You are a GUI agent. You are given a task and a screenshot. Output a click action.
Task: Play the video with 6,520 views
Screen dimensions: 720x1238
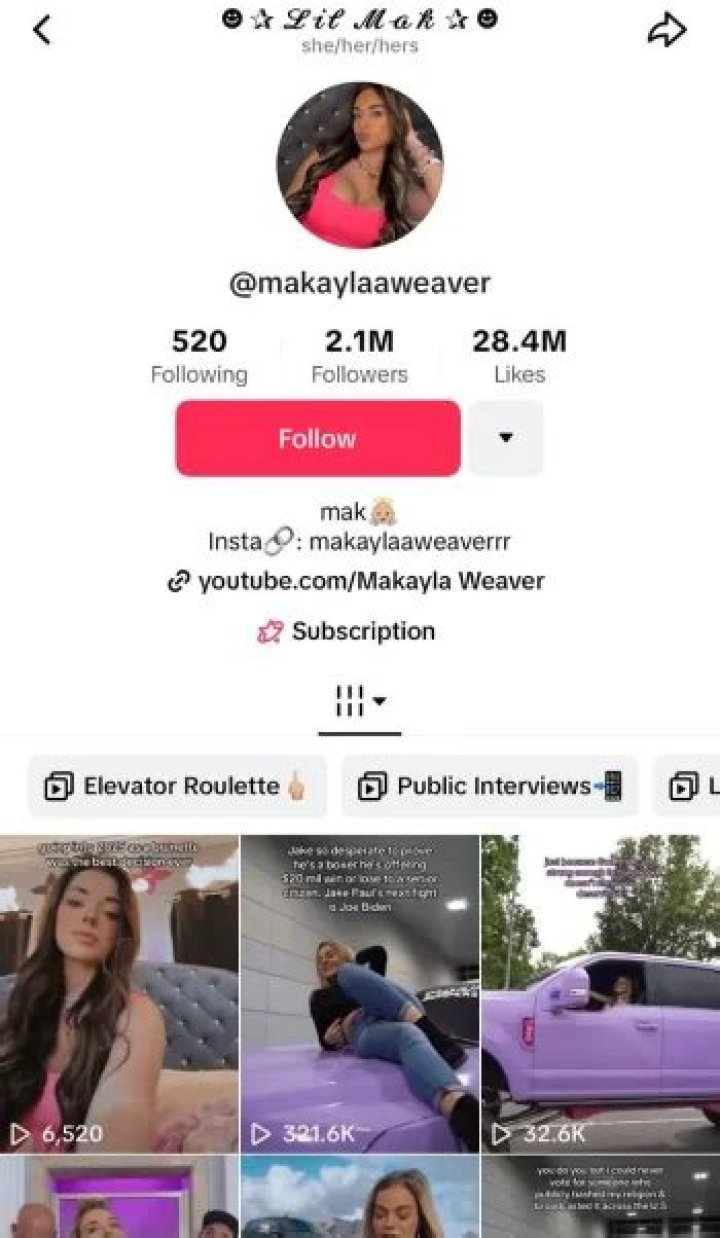click(x=119, y=993)
